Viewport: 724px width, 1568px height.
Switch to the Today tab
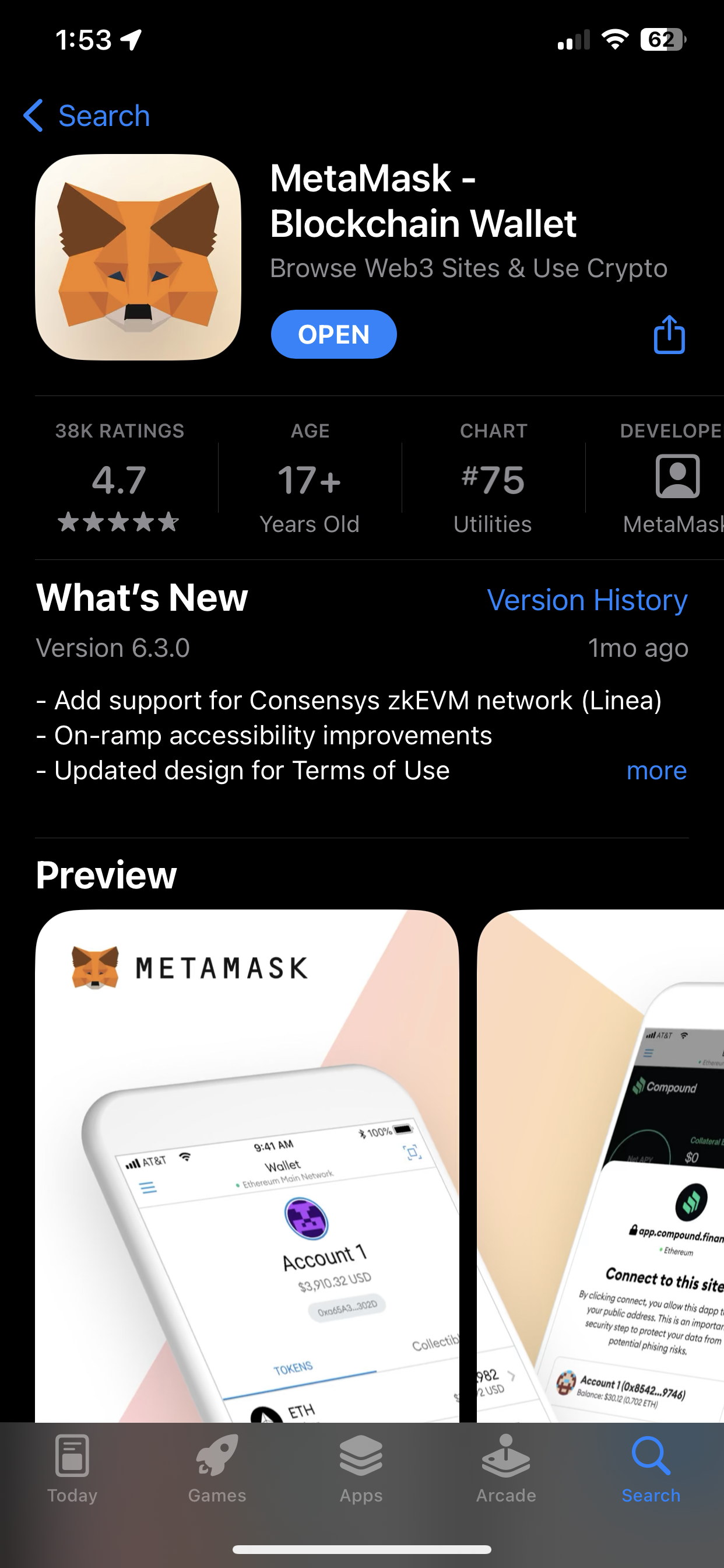[72, 1468]
